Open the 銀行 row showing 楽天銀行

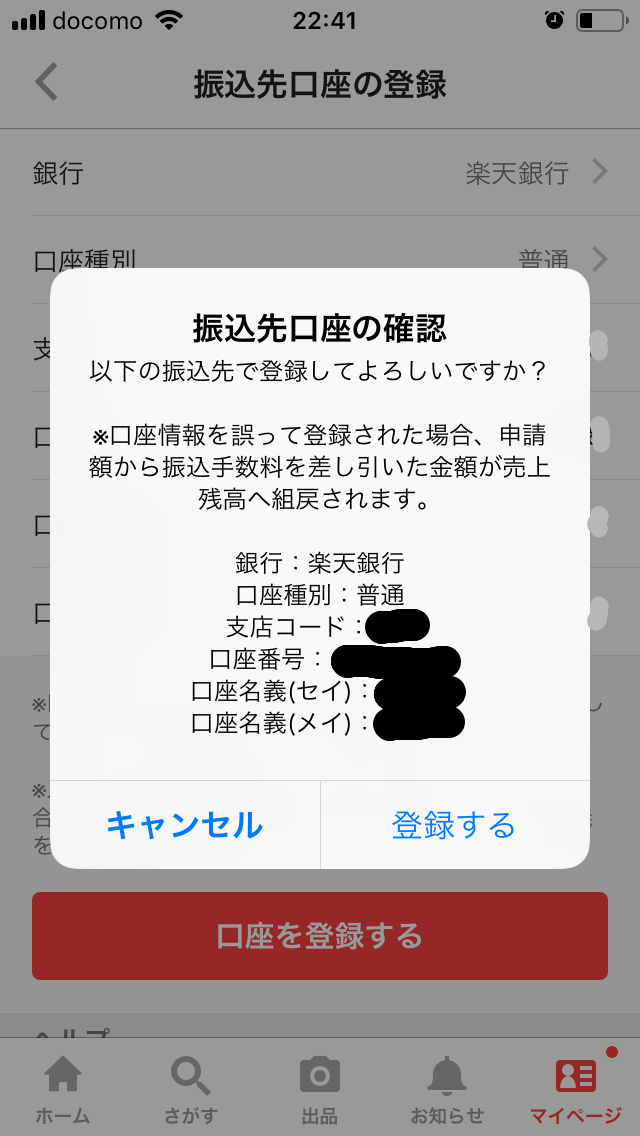coord(320,173)
